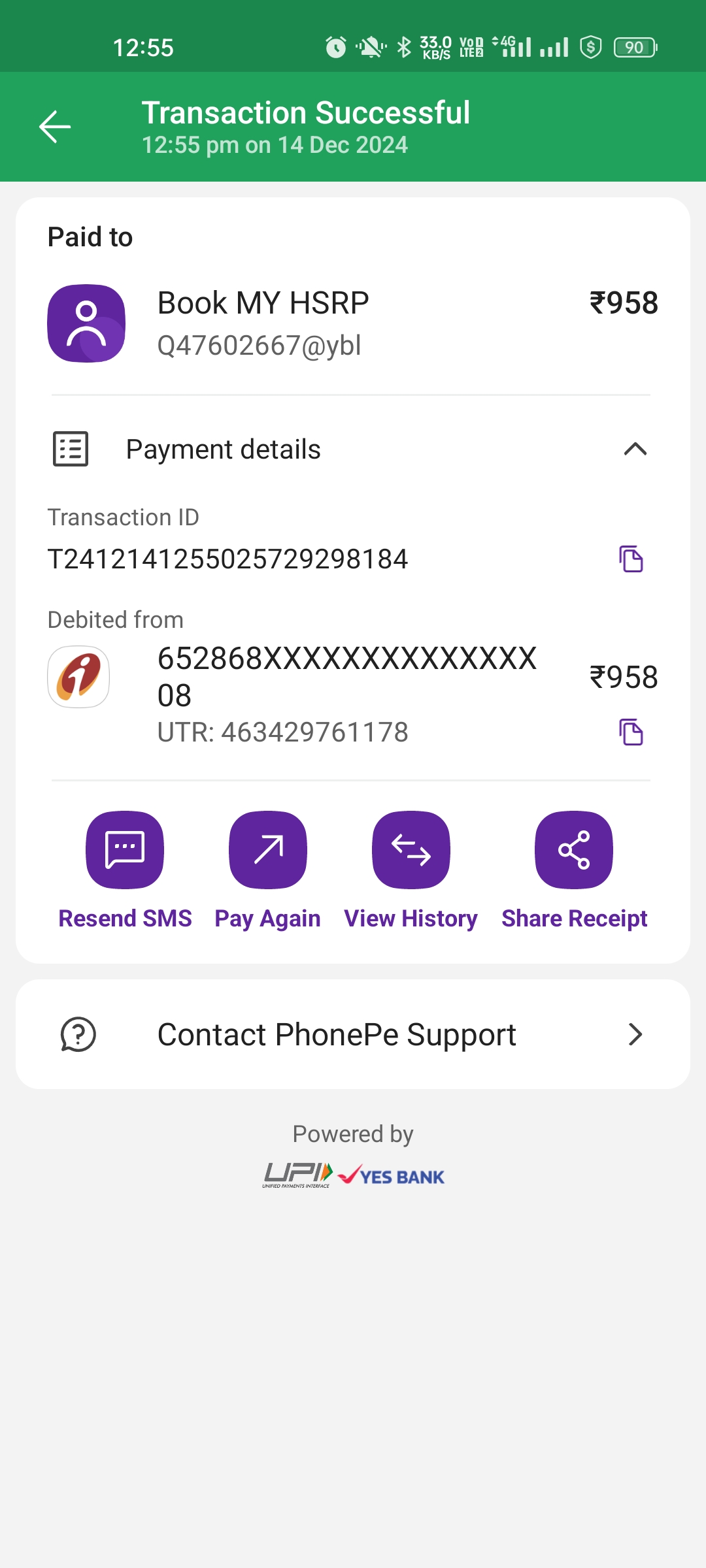This screenshot has width=706, height=1568.
Task: Copy the Transaction ID
Action: (631, 559)
